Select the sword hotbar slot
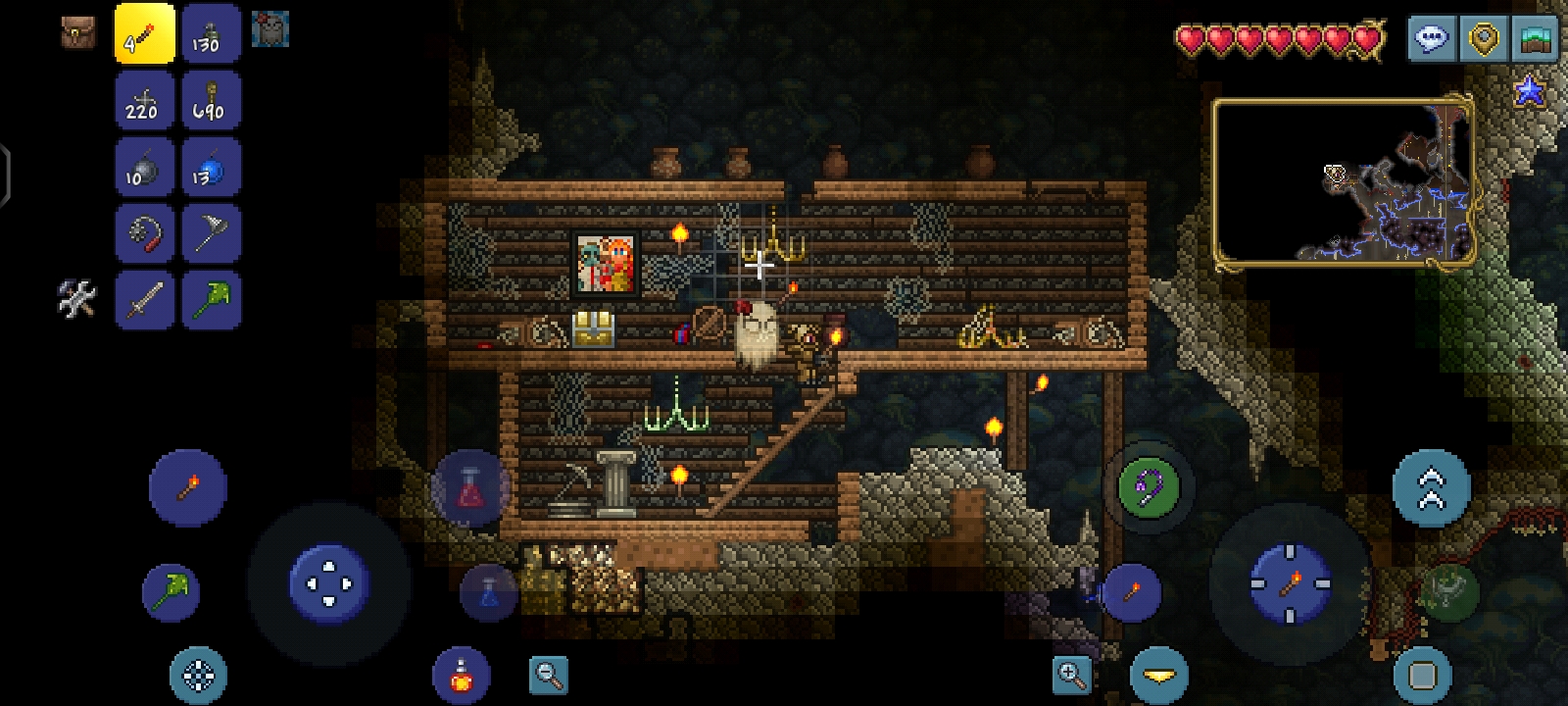1568x706 pixels. (144, 299)
